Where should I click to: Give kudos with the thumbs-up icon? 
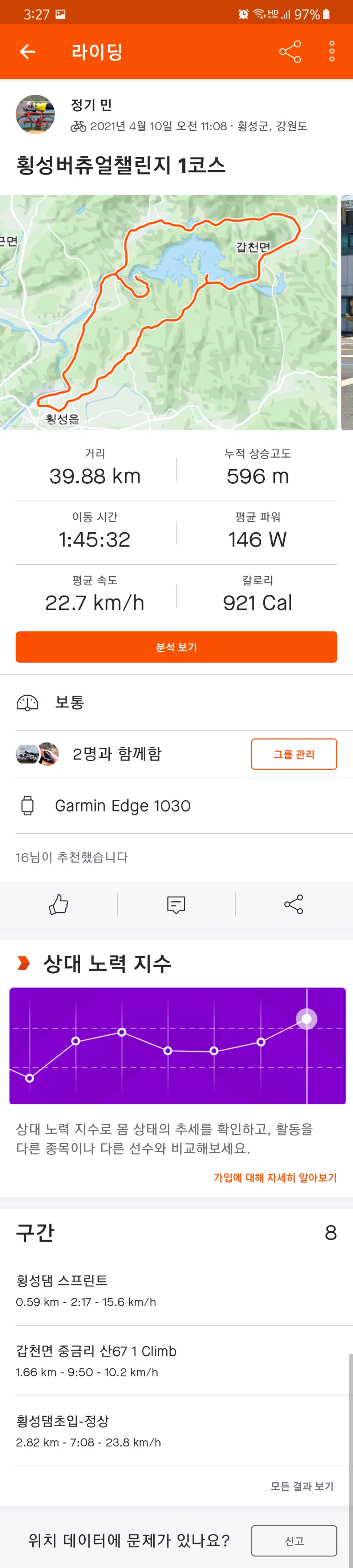click(58, 905)
